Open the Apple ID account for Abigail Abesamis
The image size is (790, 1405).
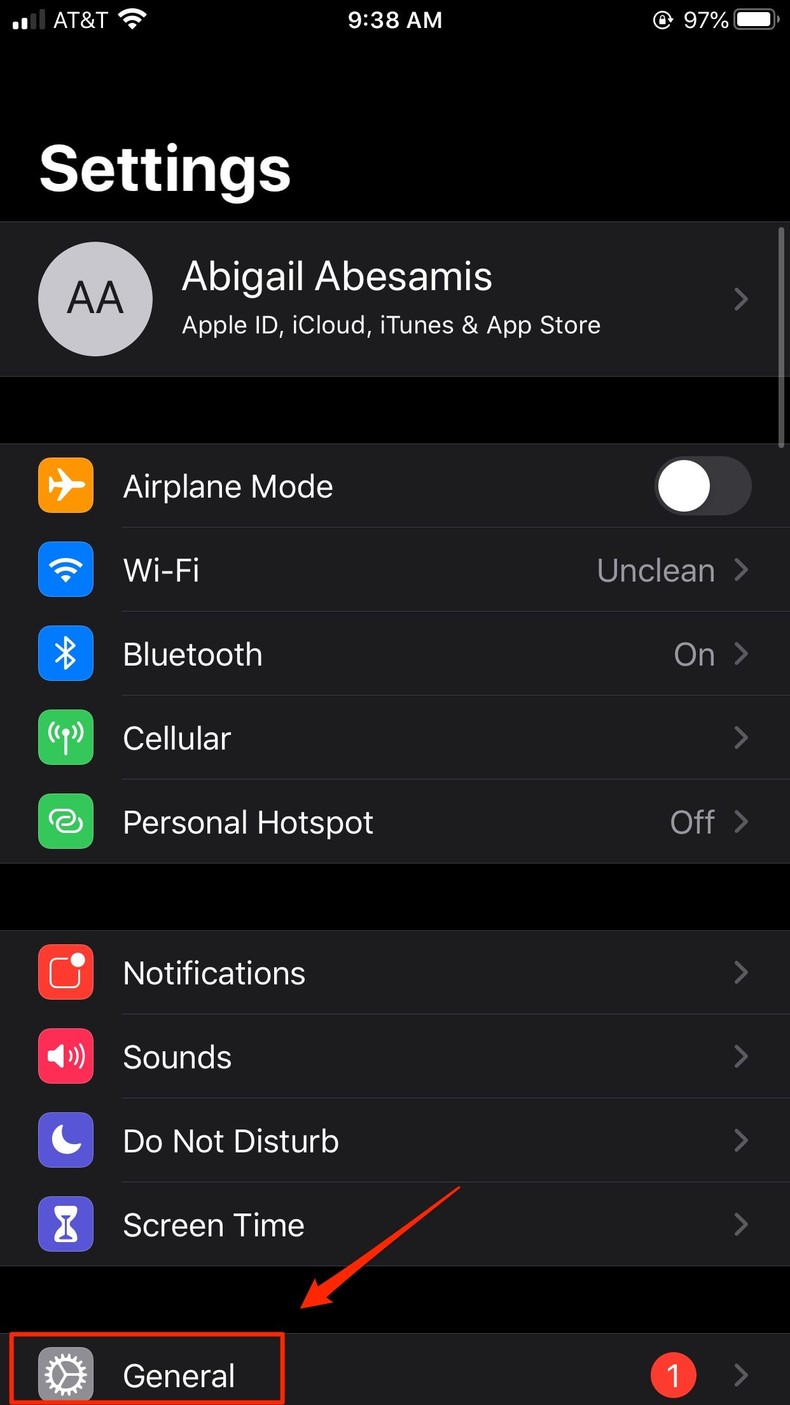click(x=395, y=298)
